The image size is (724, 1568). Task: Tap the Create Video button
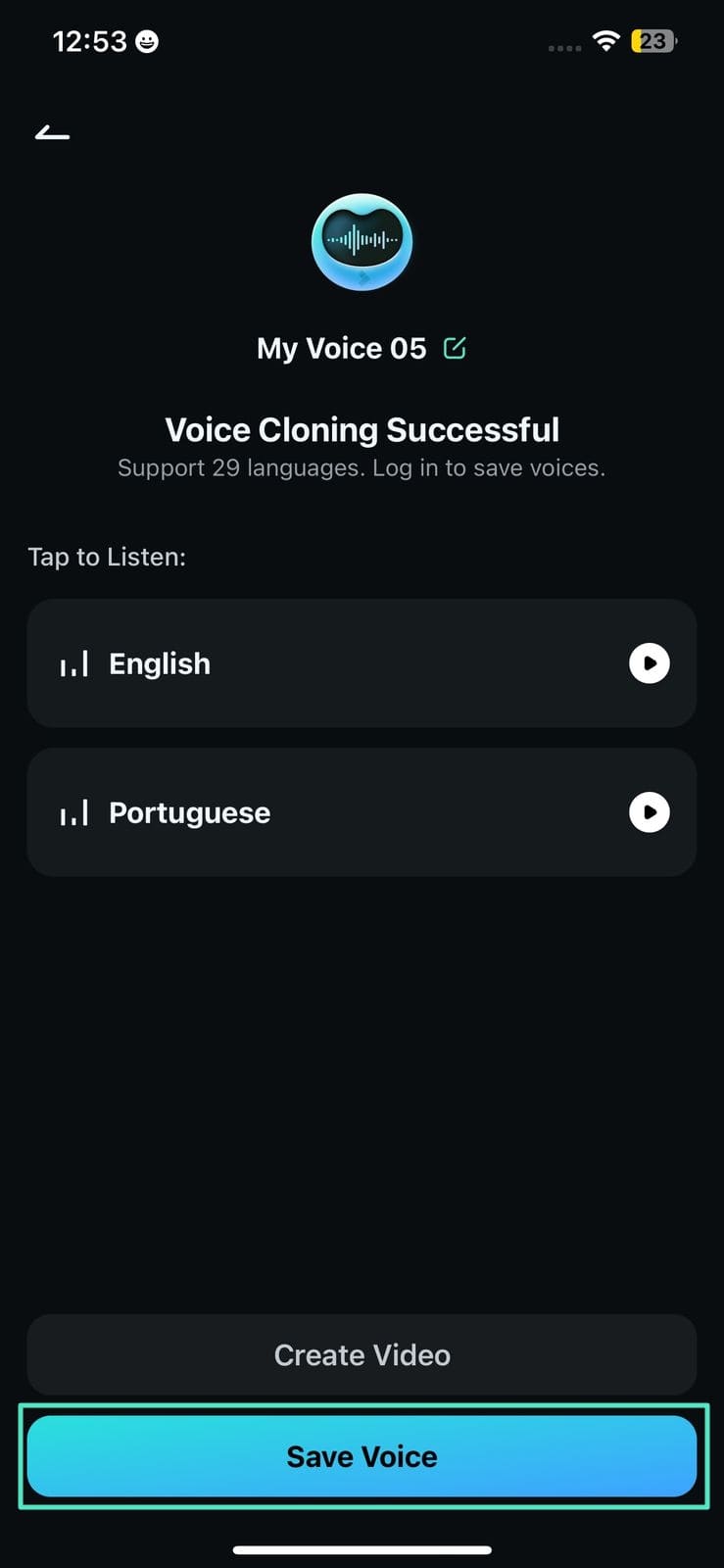[362, 1354]
